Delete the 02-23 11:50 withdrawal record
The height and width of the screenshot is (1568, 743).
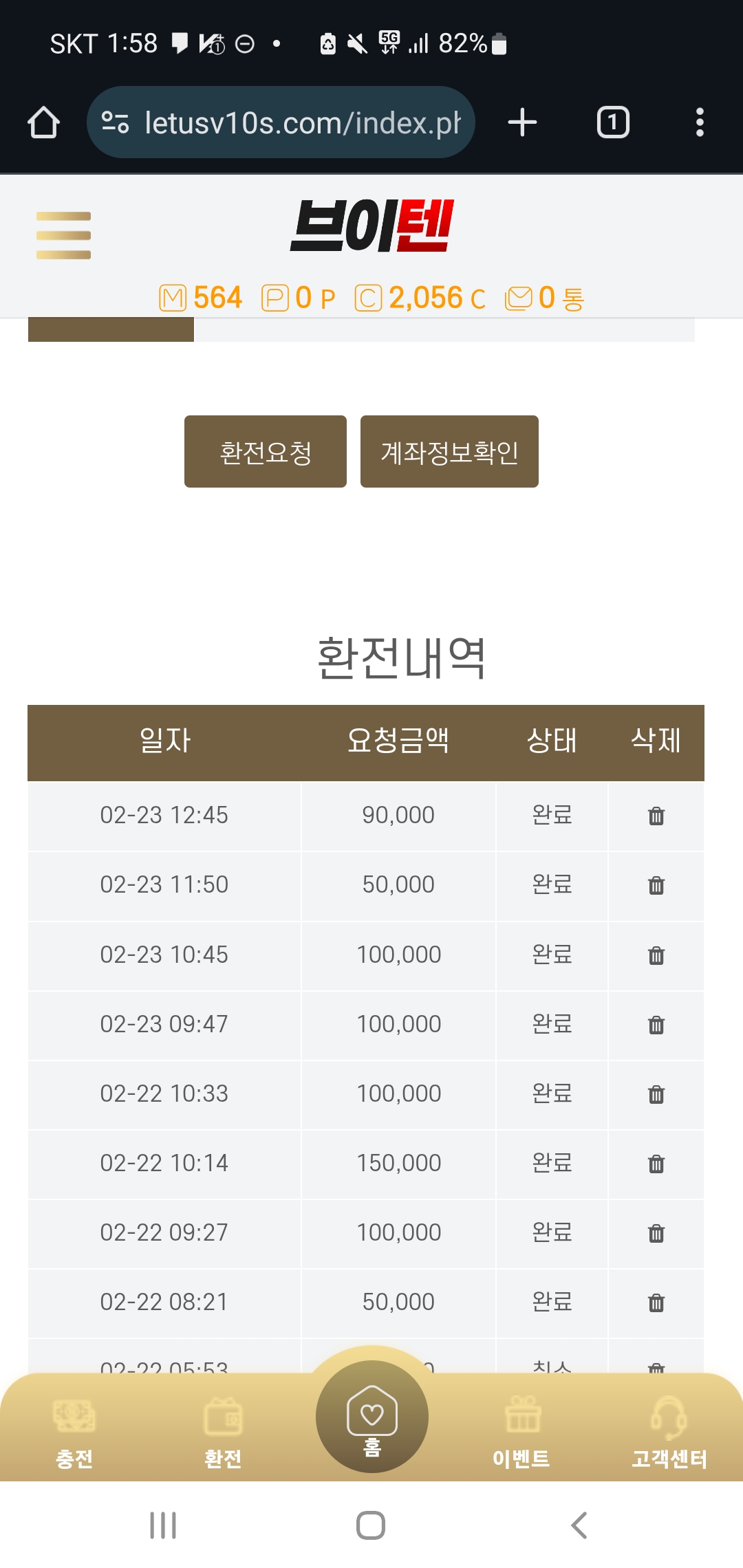656,885
